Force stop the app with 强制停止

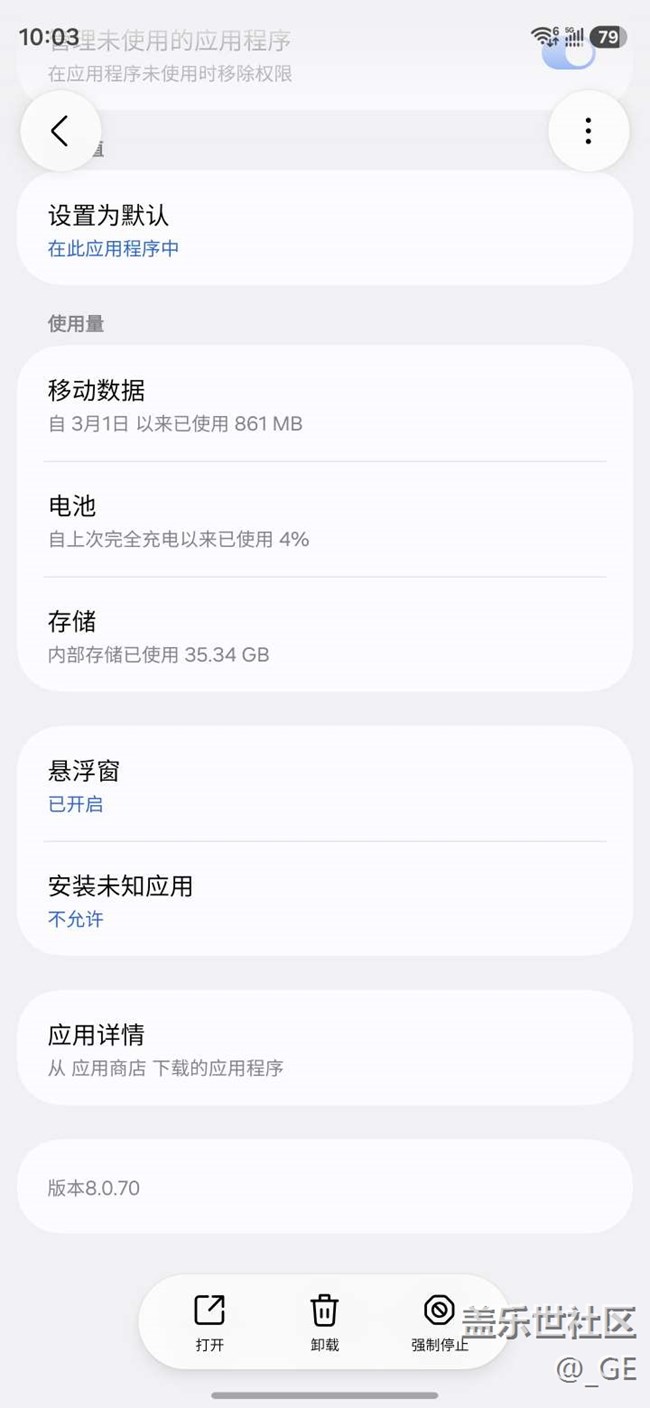click(439, 1322)
